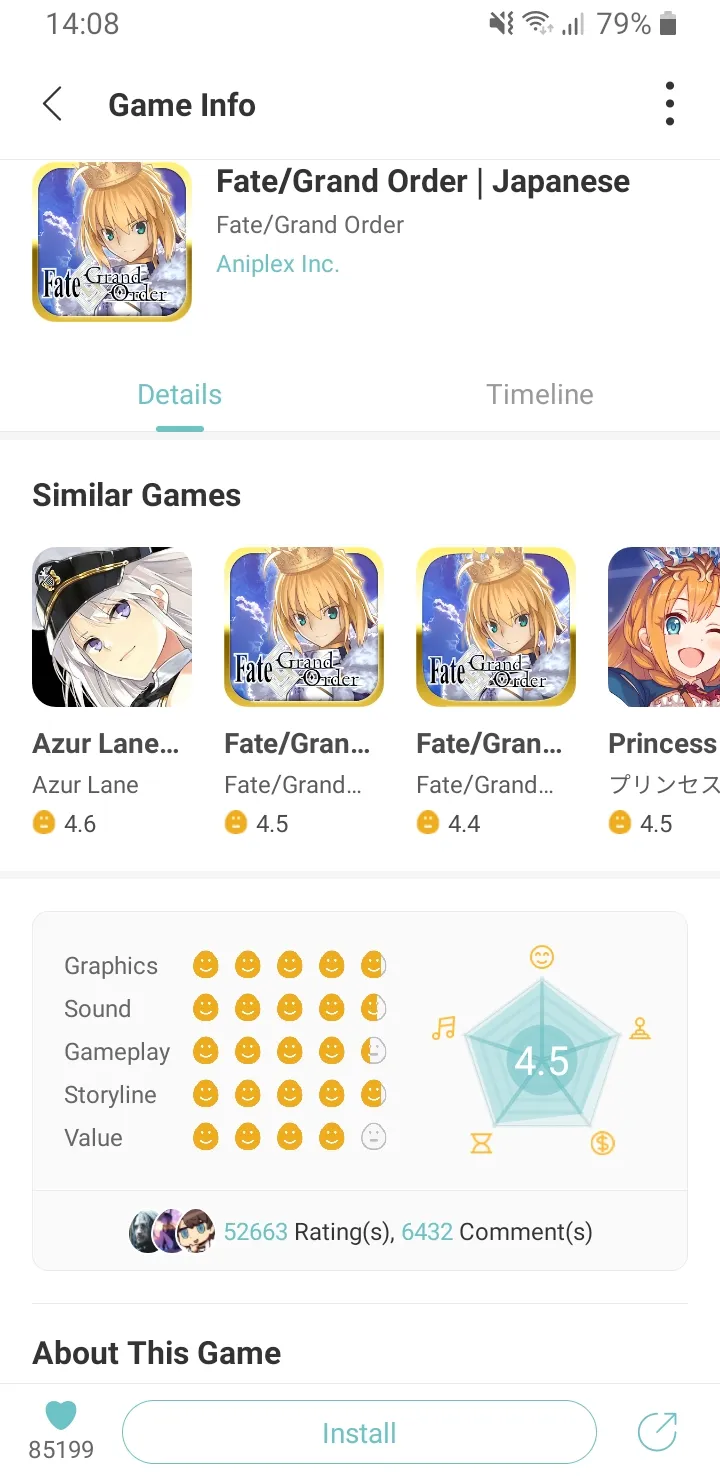The height and width of the screenshot is (1480, 720).
Task: Install Fate/Grand Order
Action: 359,1433
